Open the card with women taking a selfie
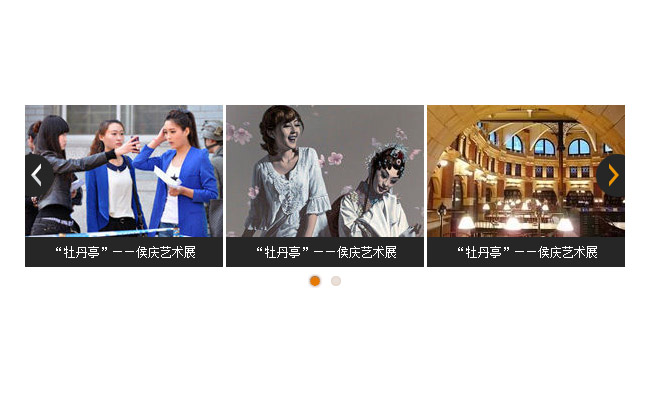This screenshot has width=650, height=400. click(x=125, y=172)
